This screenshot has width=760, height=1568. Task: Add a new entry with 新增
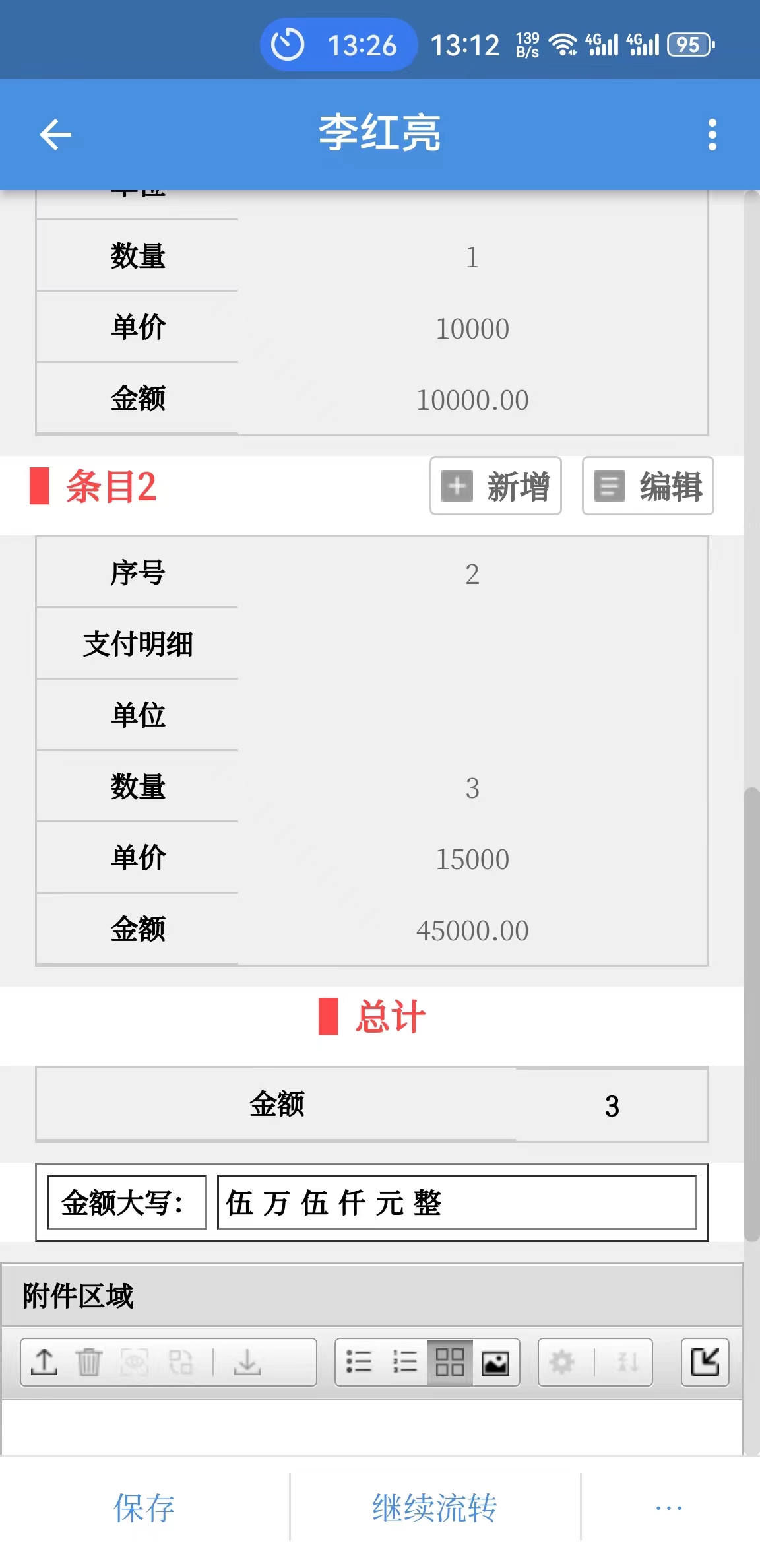(495, 486)
